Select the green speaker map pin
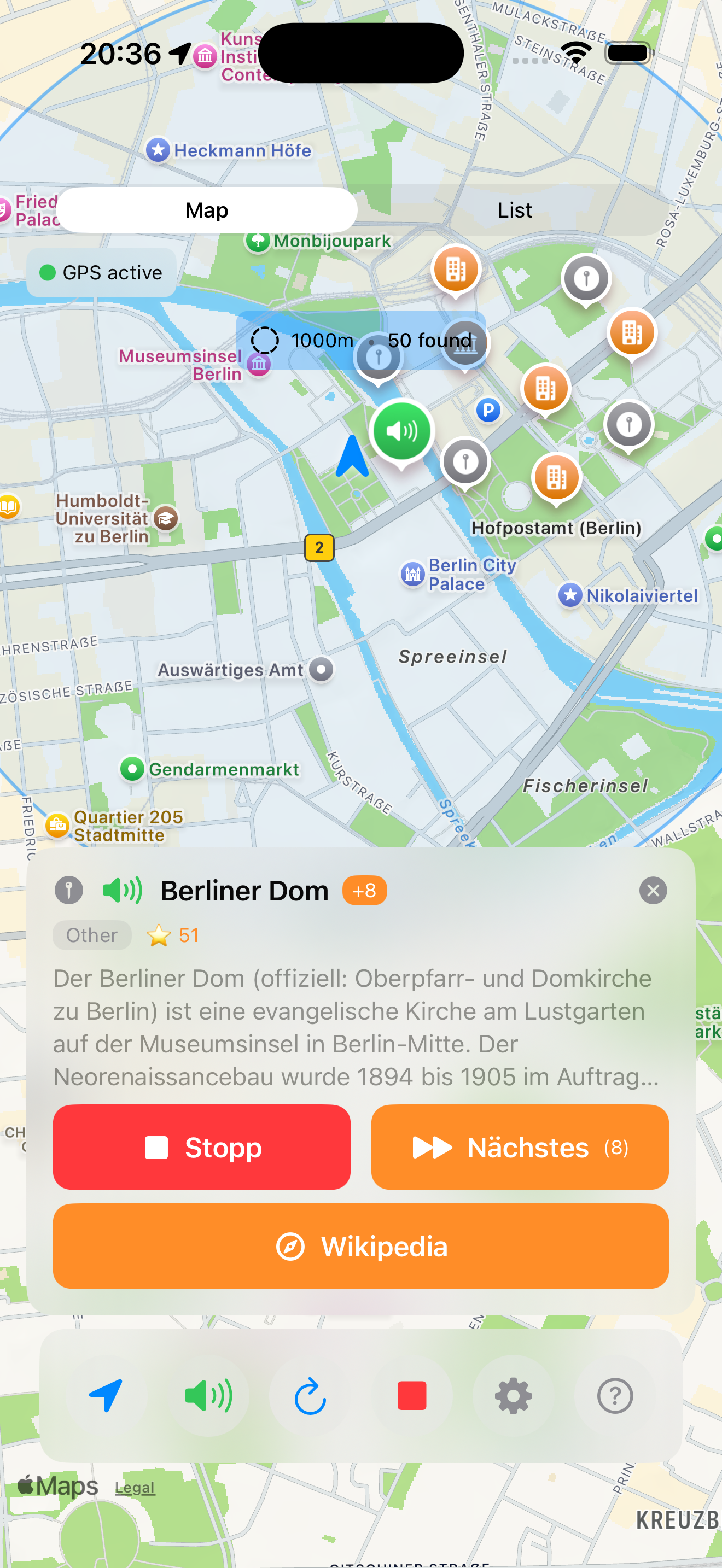Screen dimensions: 722x1568 point(401,431)
